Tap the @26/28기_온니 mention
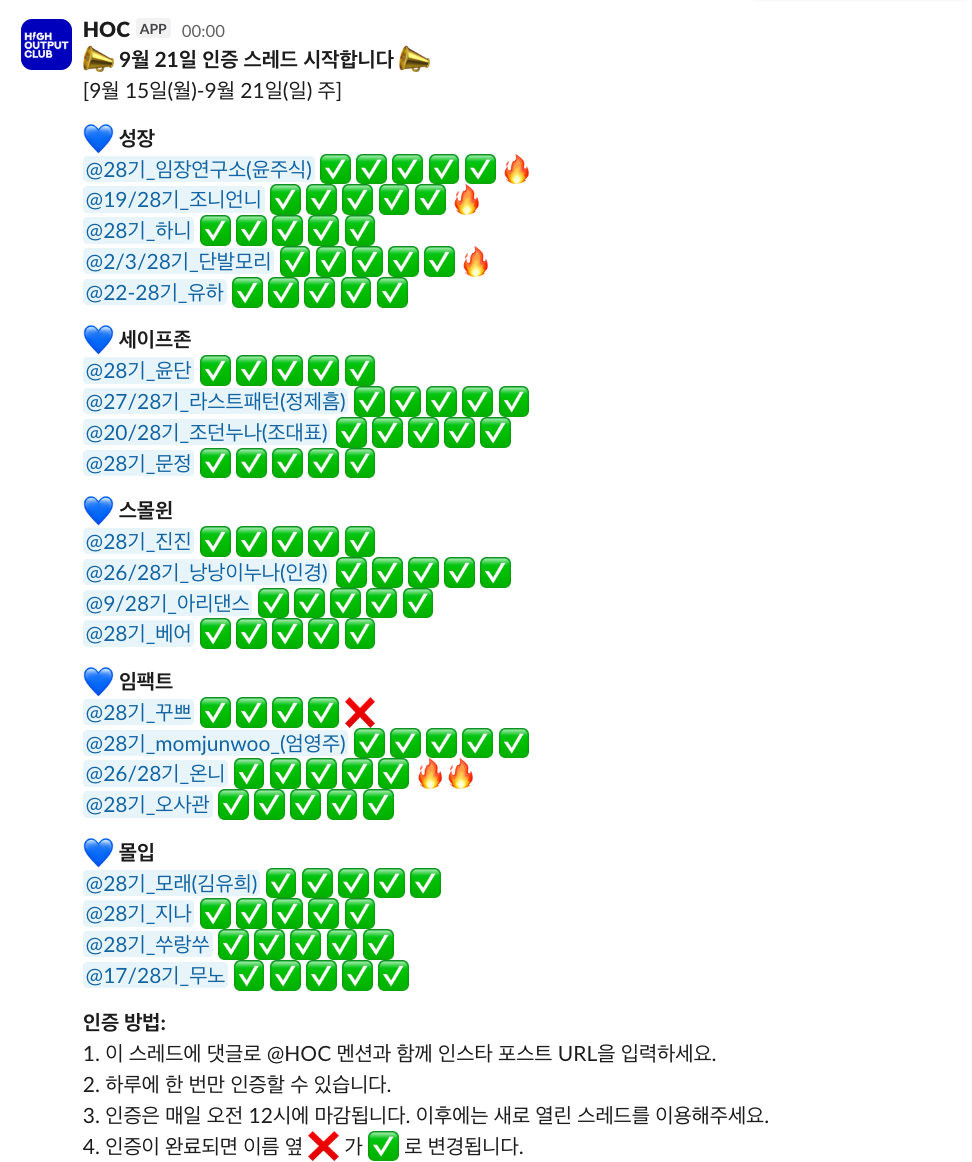Image resolution: width=972 pixels, height=1162 pixels. click(155, 774)
